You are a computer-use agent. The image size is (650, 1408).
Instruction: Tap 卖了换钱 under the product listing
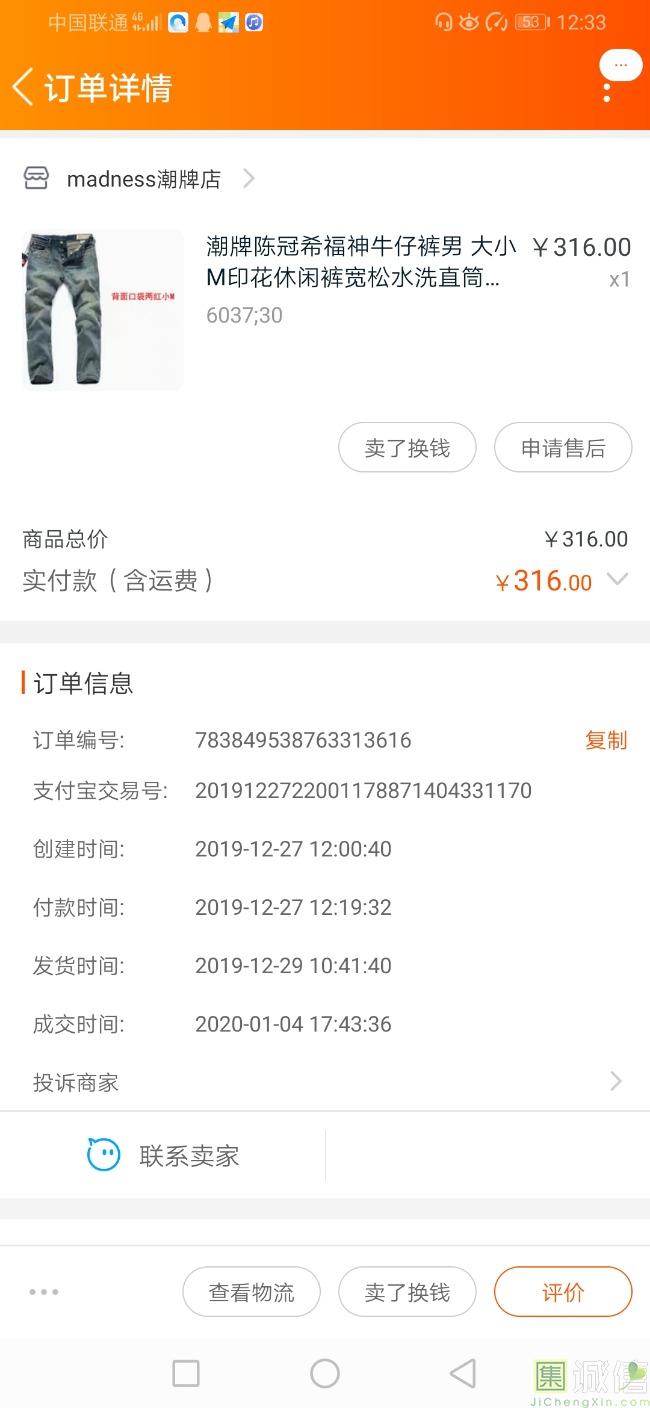(x=407, y=448)
